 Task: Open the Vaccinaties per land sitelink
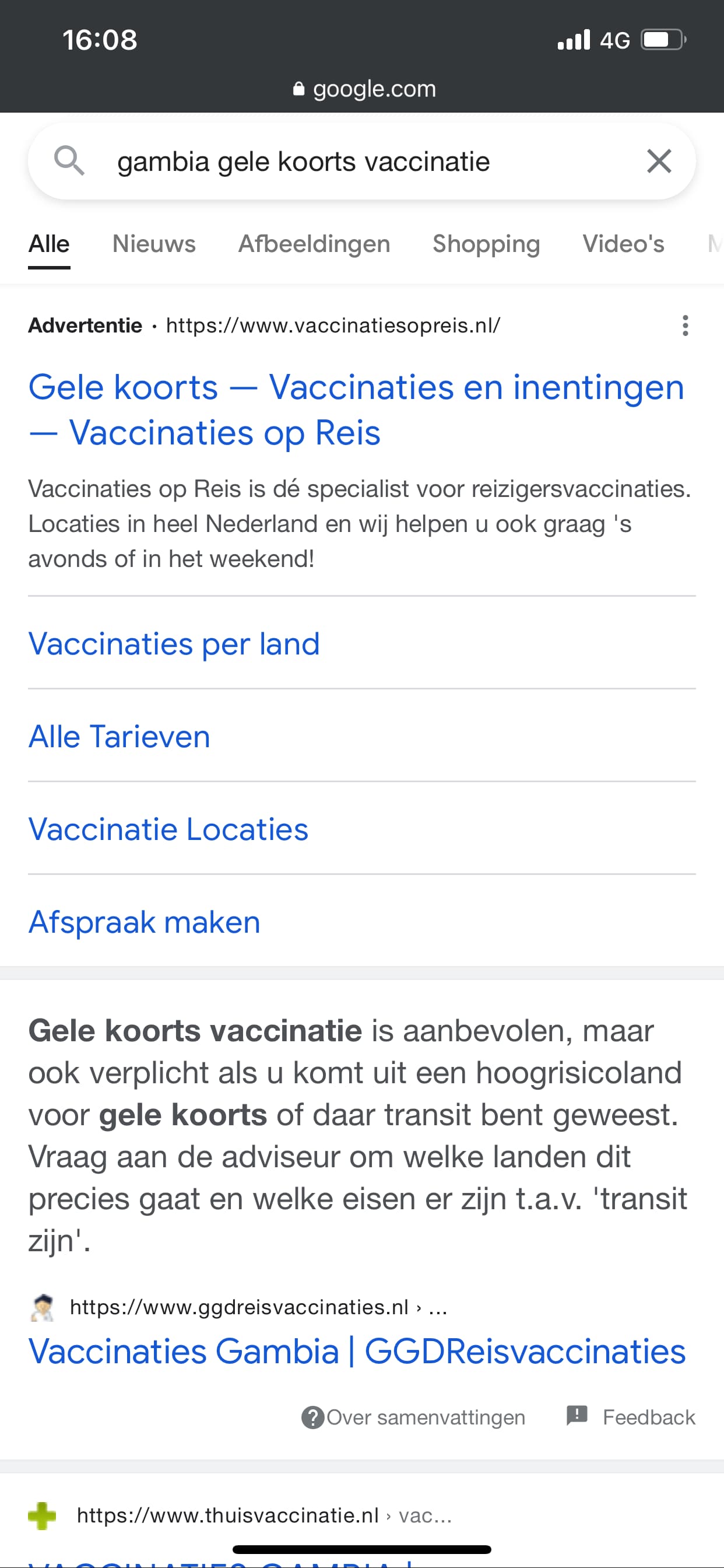pyautogui.click(x=174, y=644)
